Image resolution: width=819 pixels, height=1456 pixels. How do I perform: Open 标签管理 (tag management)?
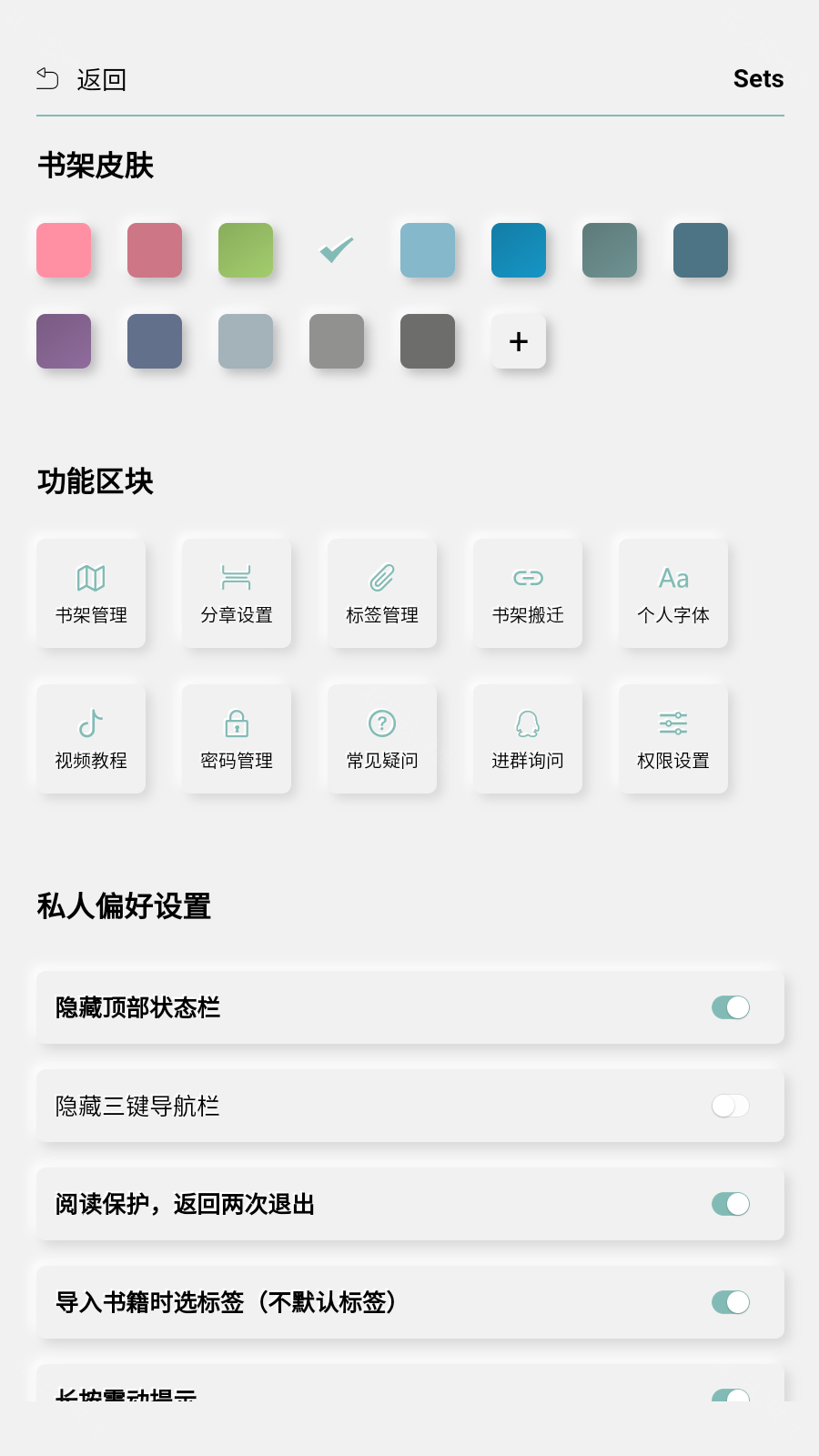[382, 593]
